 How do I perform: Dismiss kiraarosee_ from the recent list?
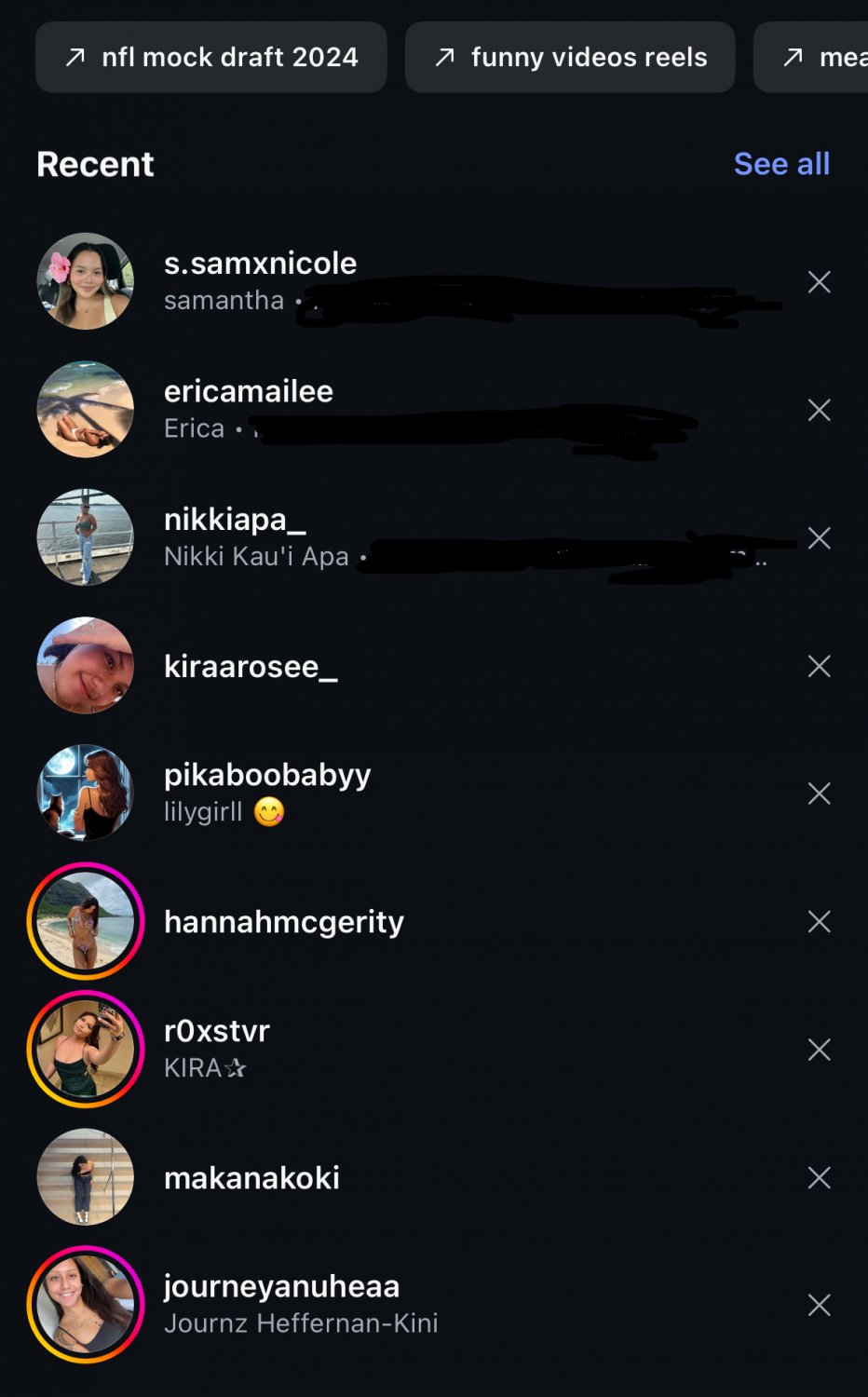coord(819,666)
